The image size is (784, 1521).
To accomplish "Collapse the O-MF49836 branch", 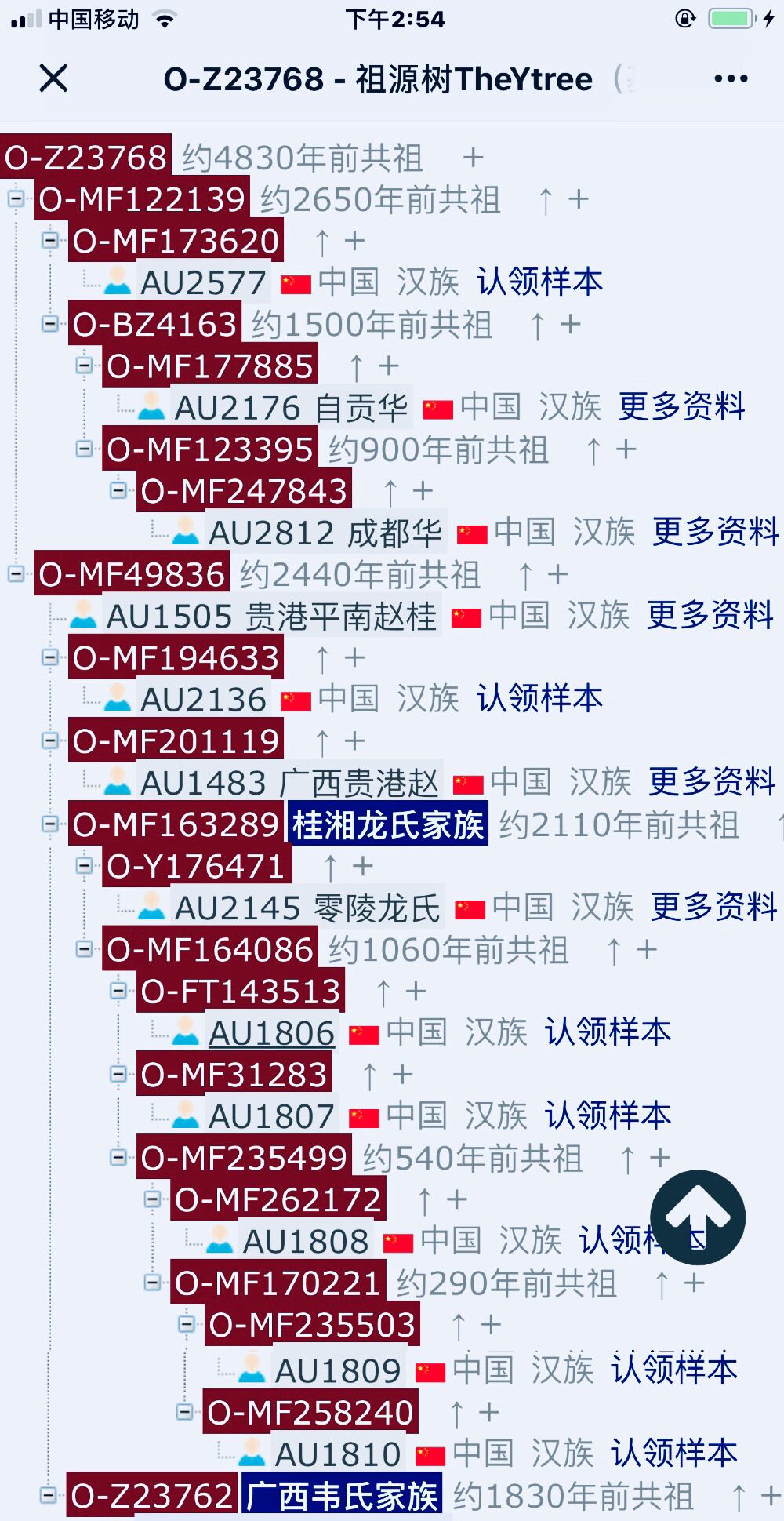I will point(16,574).
